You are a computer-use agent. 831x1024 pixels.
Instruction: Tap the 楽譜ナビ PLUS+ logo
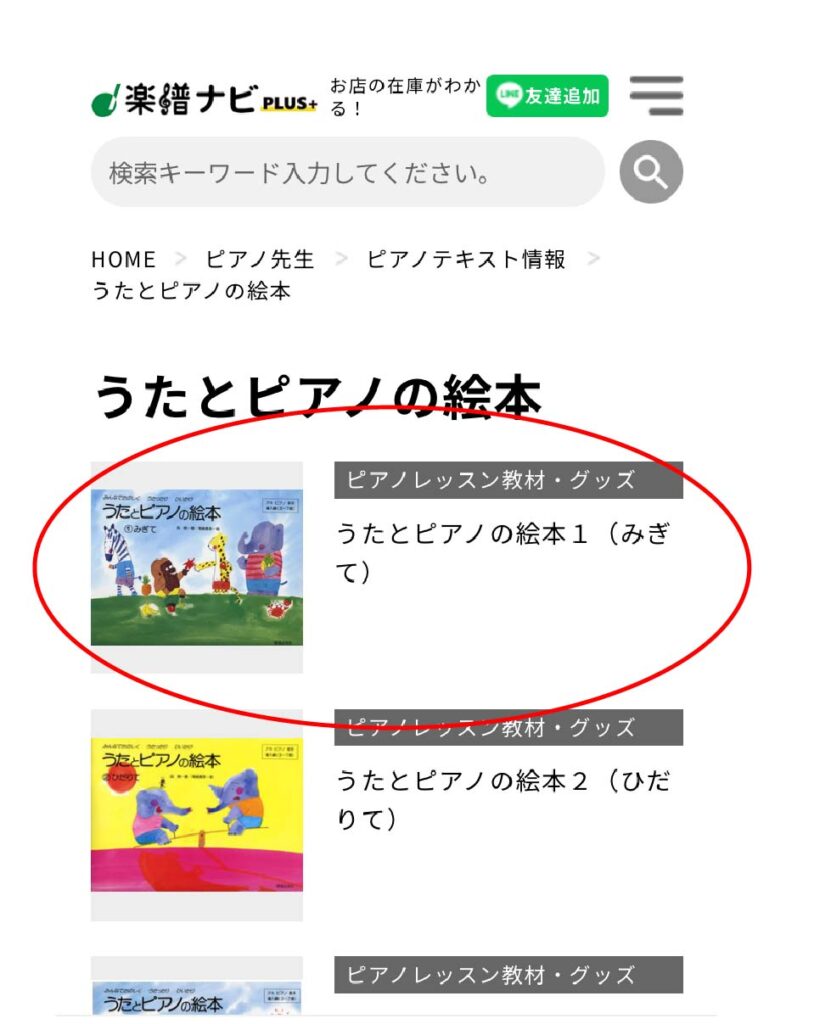(203, 99)
